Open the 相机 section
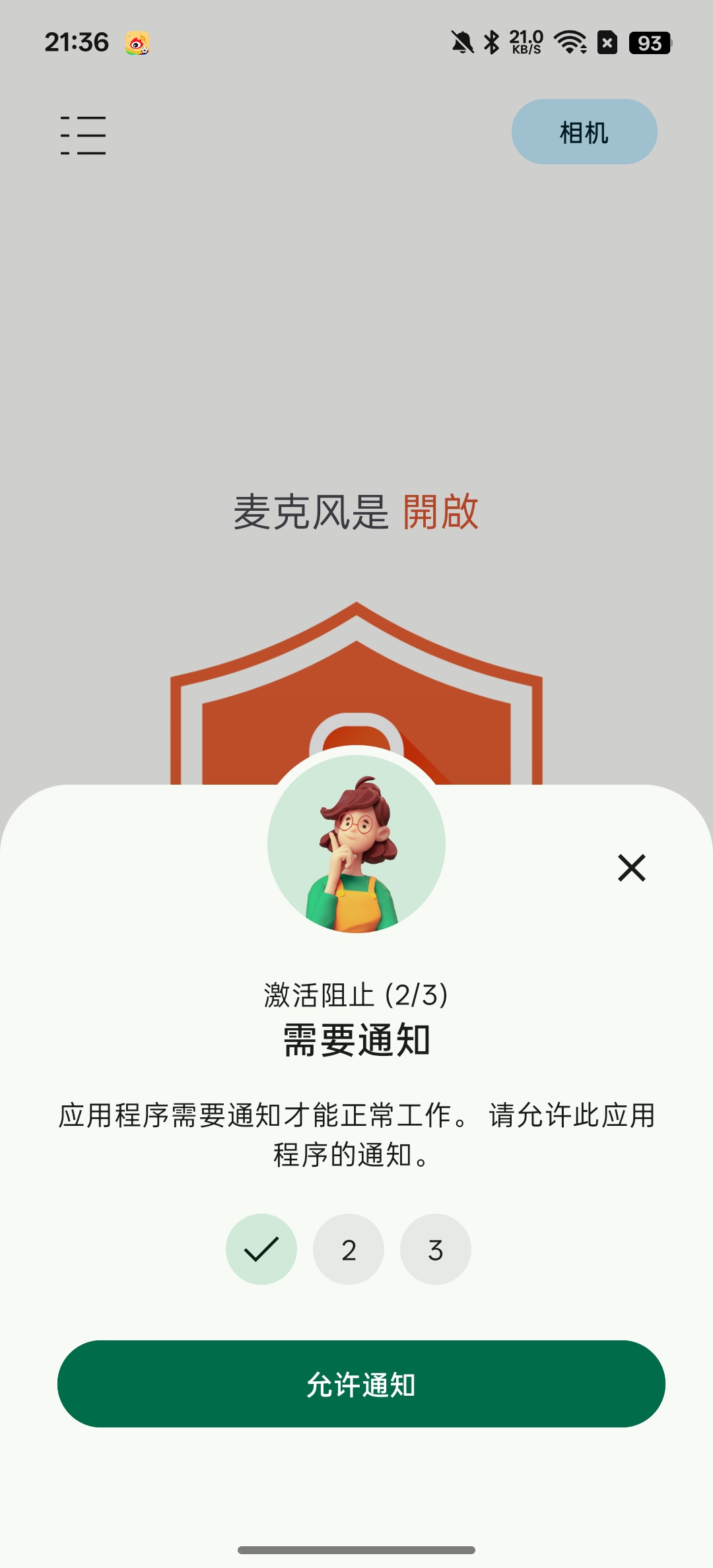This screenshot has width=713, height=1568. 584,132
